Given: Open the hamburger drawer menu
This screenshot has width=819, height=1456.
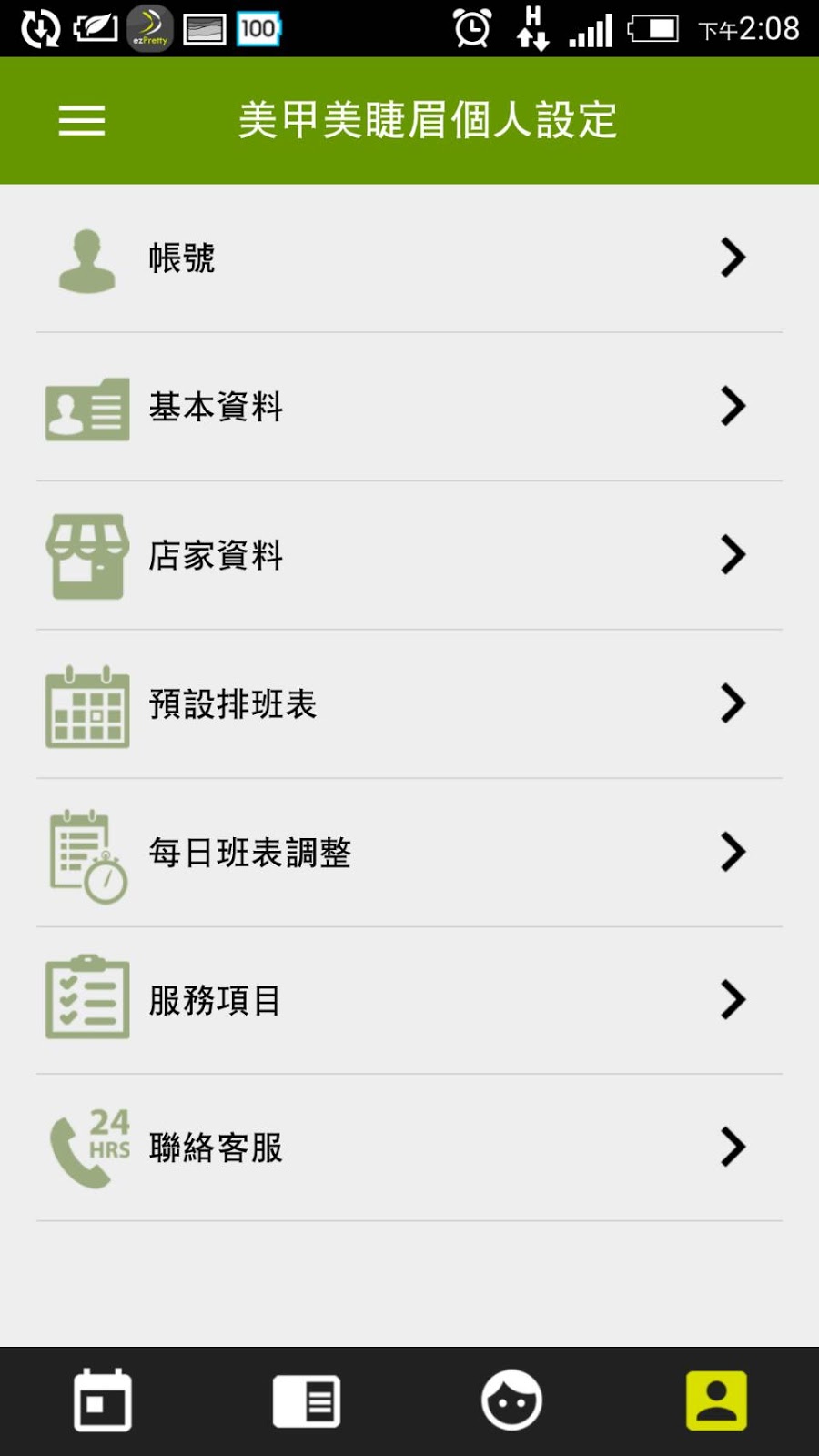Looking at the screenshot, I should (x=82, y=120).
